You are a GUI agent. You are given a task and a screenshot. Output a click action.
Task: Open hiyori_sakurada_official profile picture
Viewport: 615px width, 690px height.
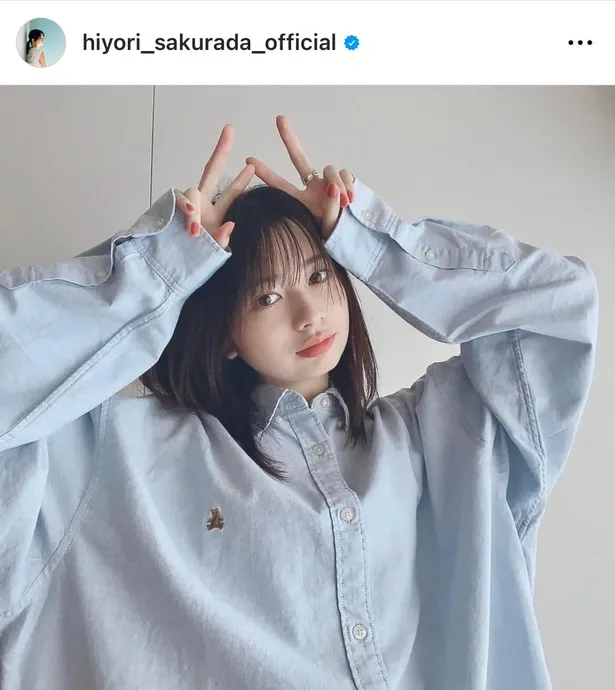point(41,42)
